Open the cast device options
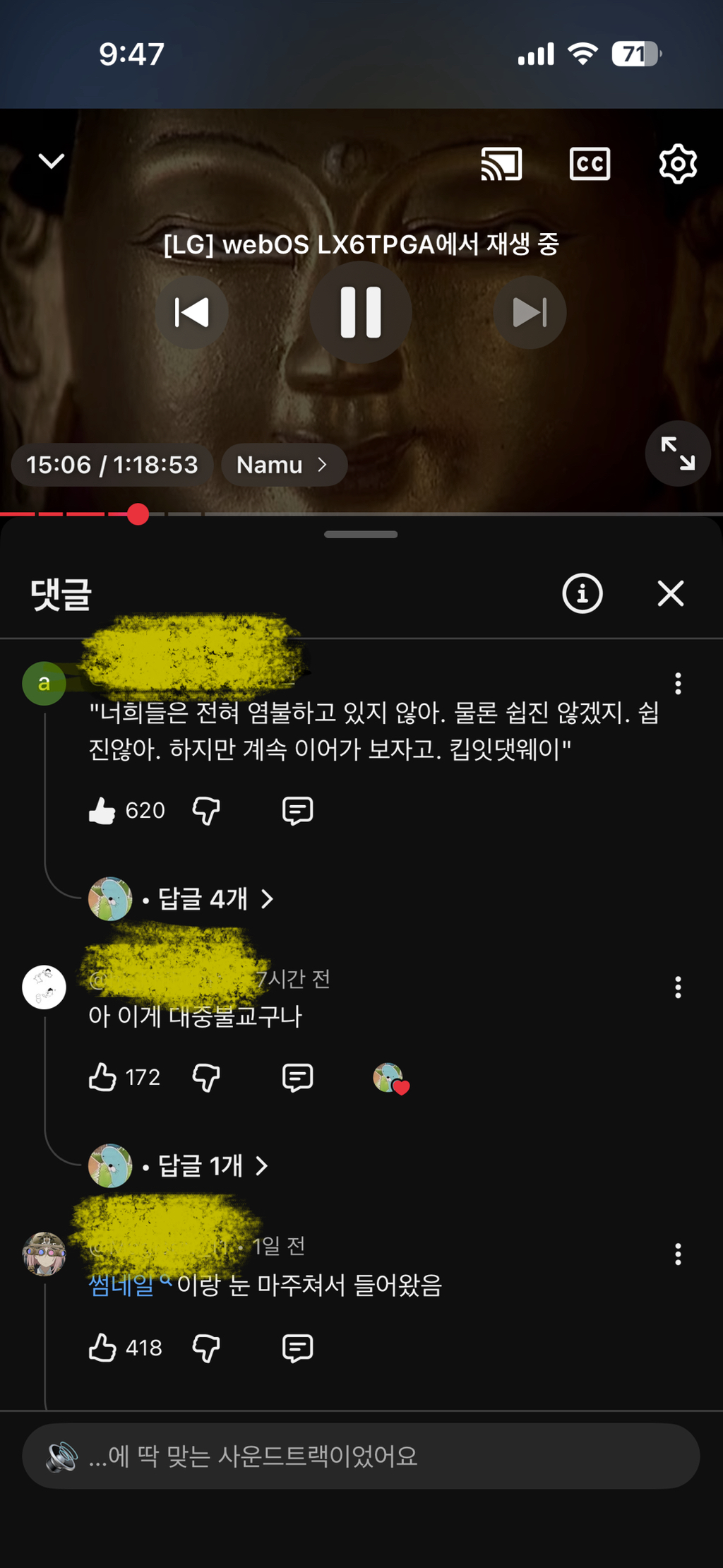Screen dimensions: 723x1568 pyautogui.click(x=501, y=164)
